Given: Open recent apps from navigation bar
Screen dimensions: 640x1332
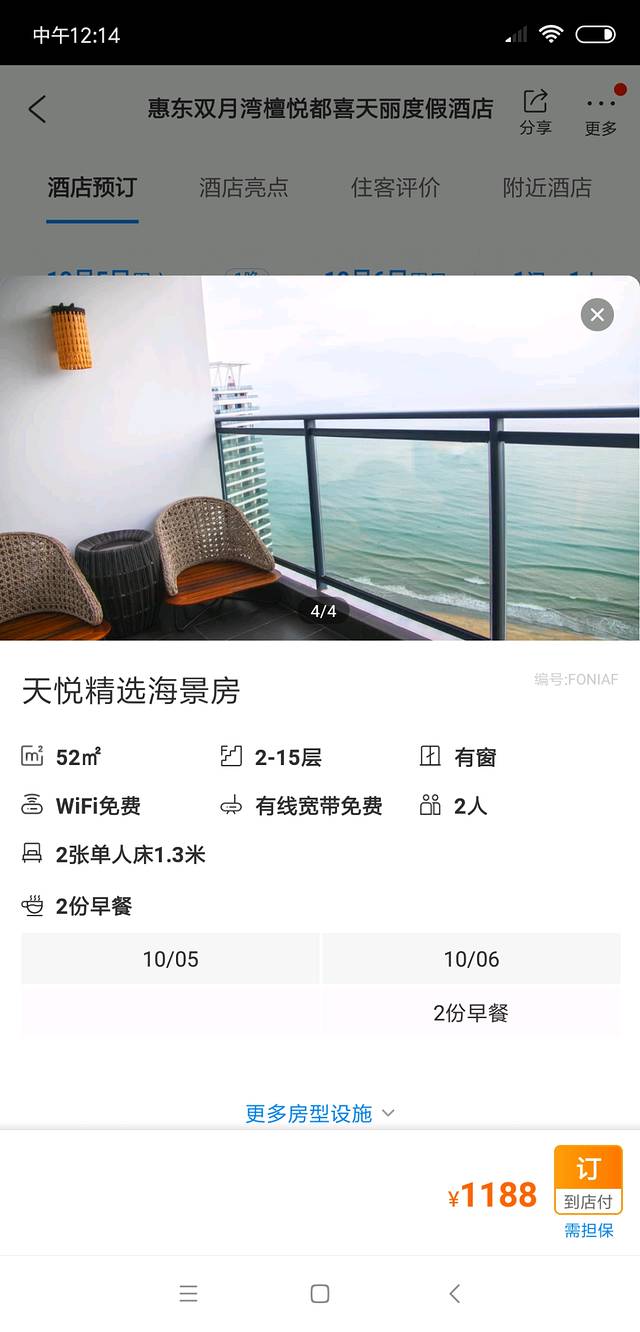Looking at the screenshot, I should point(188,1293).
